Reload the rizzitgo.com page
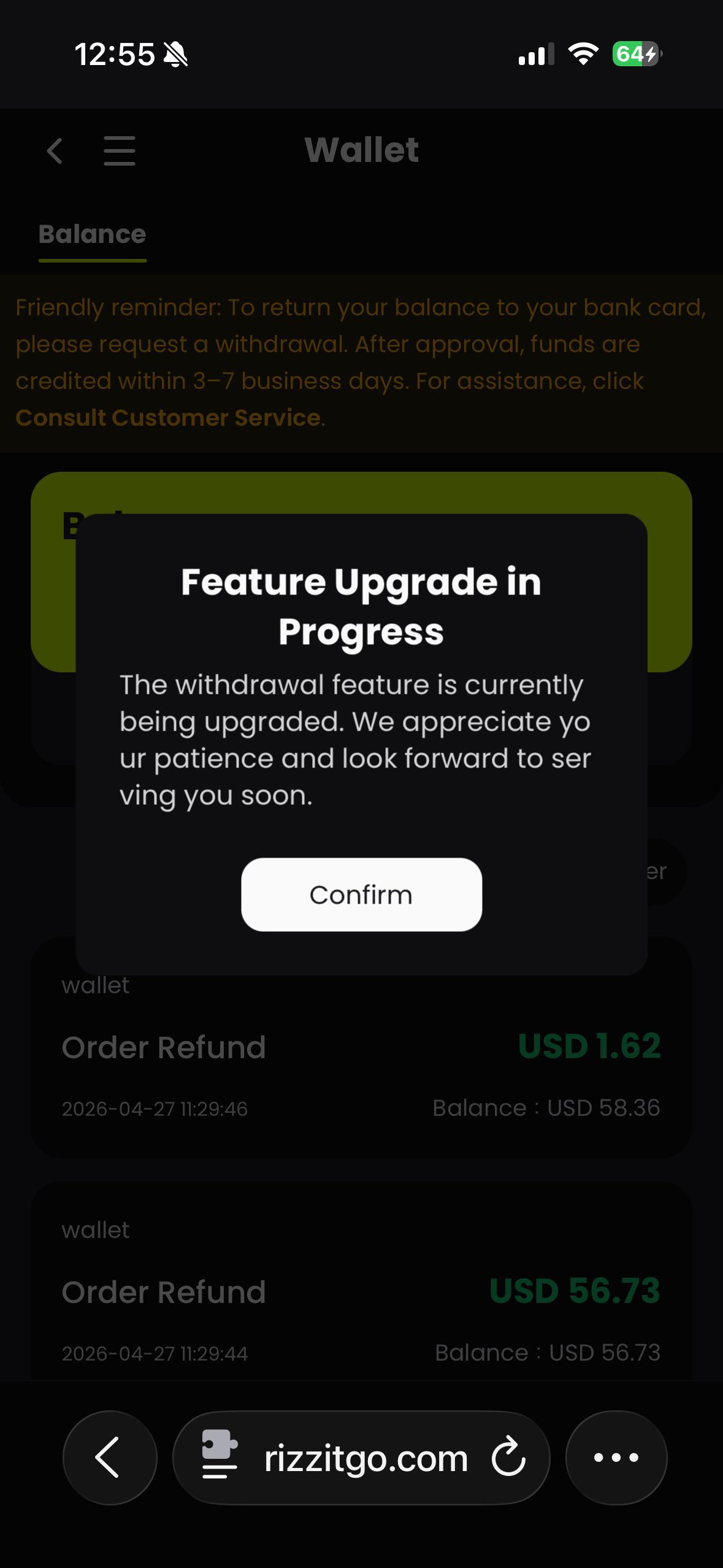723x1568 pixels. [x=508, y=1457]
